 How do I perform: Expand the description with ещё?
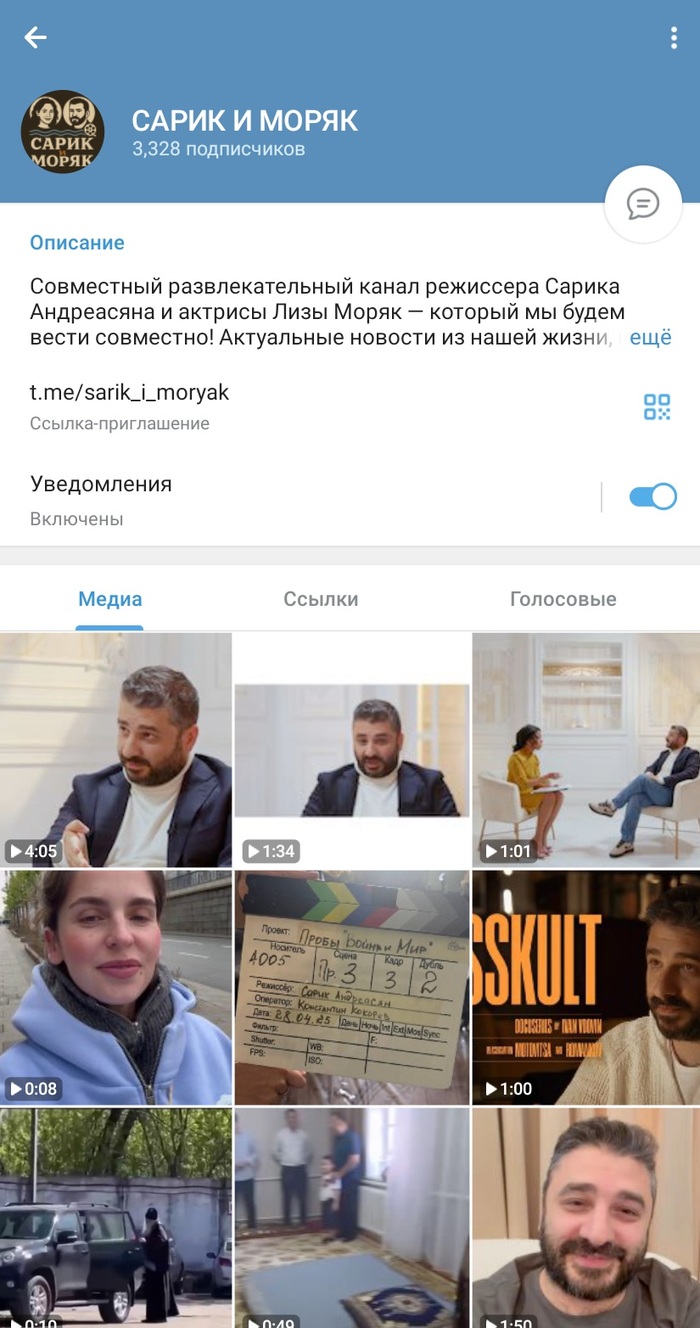(650, 338)
